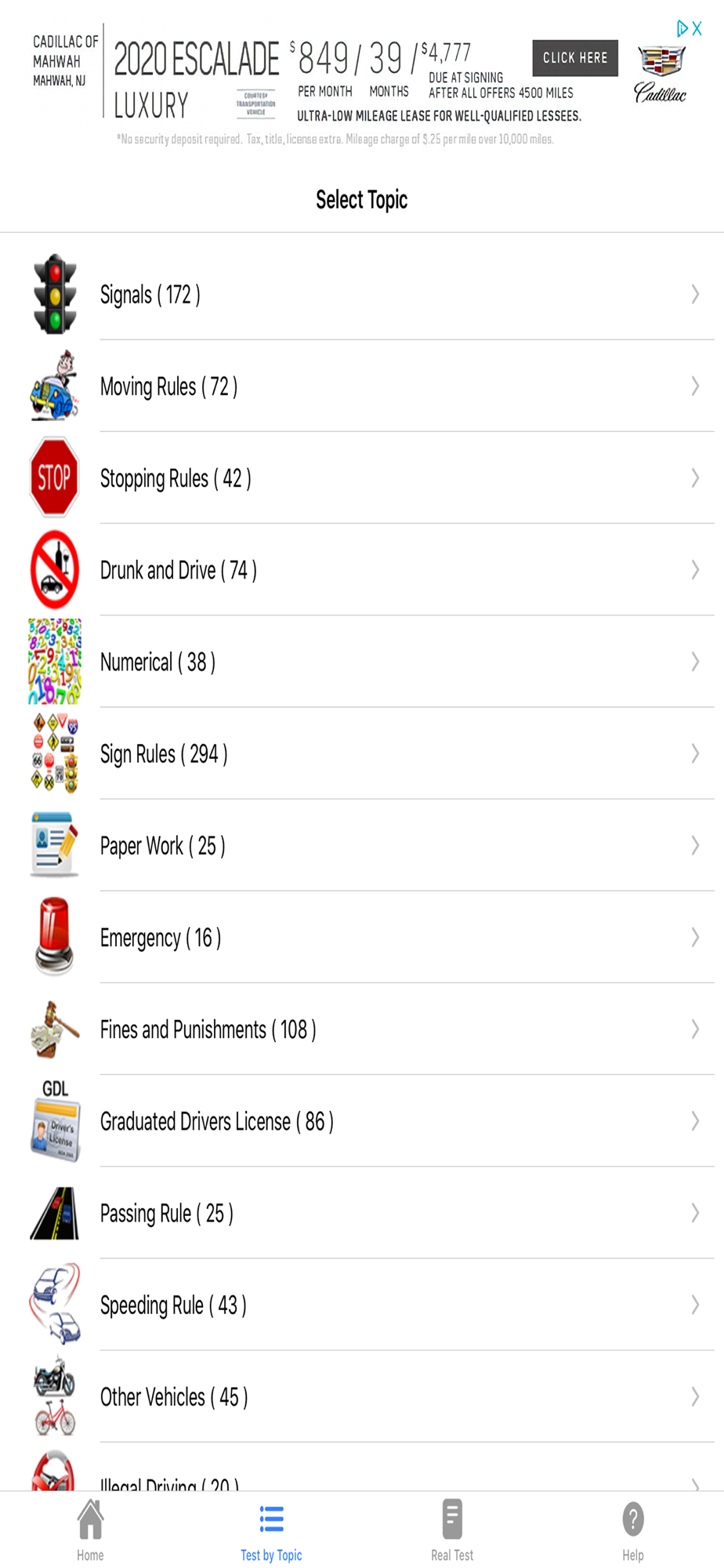Viewport: 724px width, 1568px height.
Task: Open Fines and Punishments topic
Action: (x=360, y=1029)
